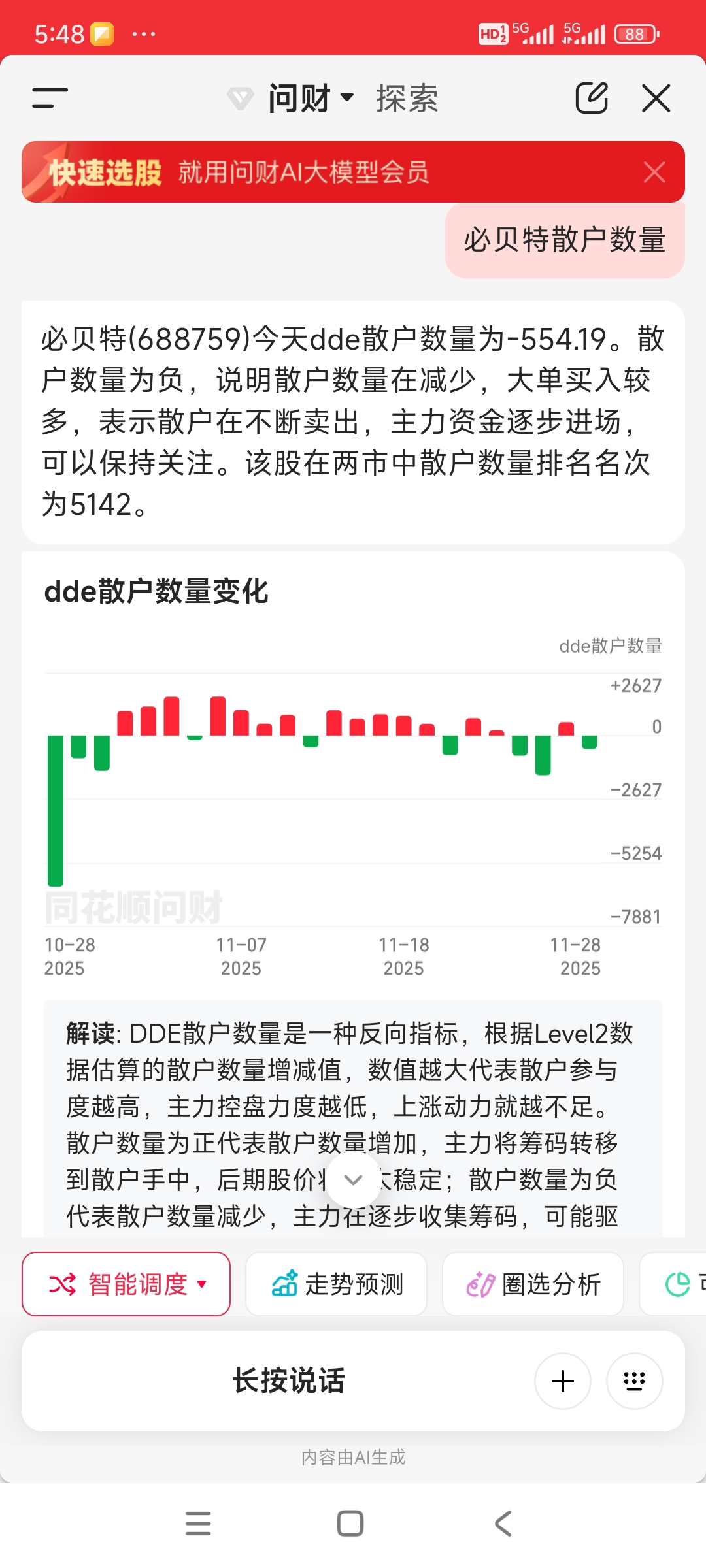Image resolution: width=706 pixels, height=1568 pixels.
Task: Go to the system home screen
Action: [x=350, y=1524]
